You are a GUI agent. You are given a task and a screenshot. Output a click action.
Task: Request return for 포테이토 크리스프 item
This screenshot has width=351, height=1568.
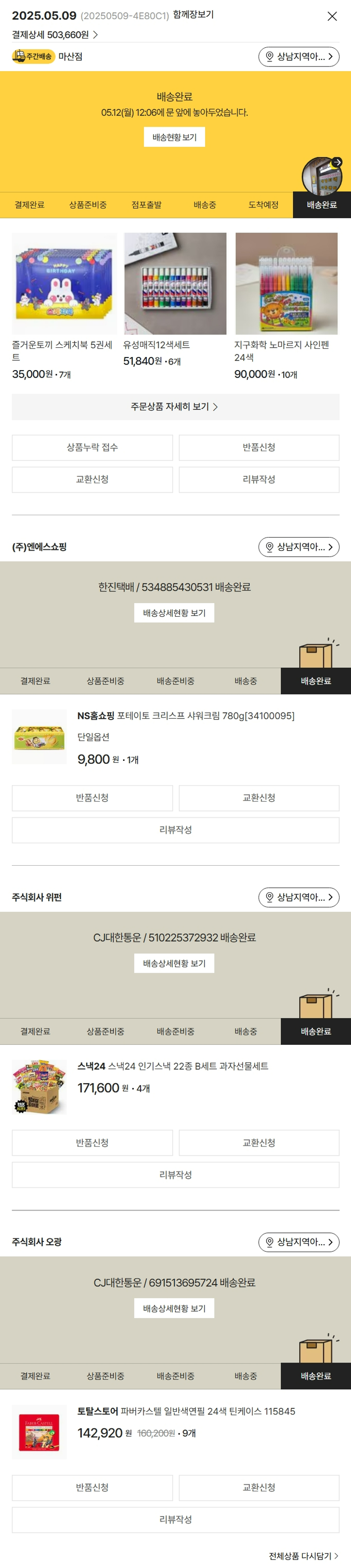93,798
